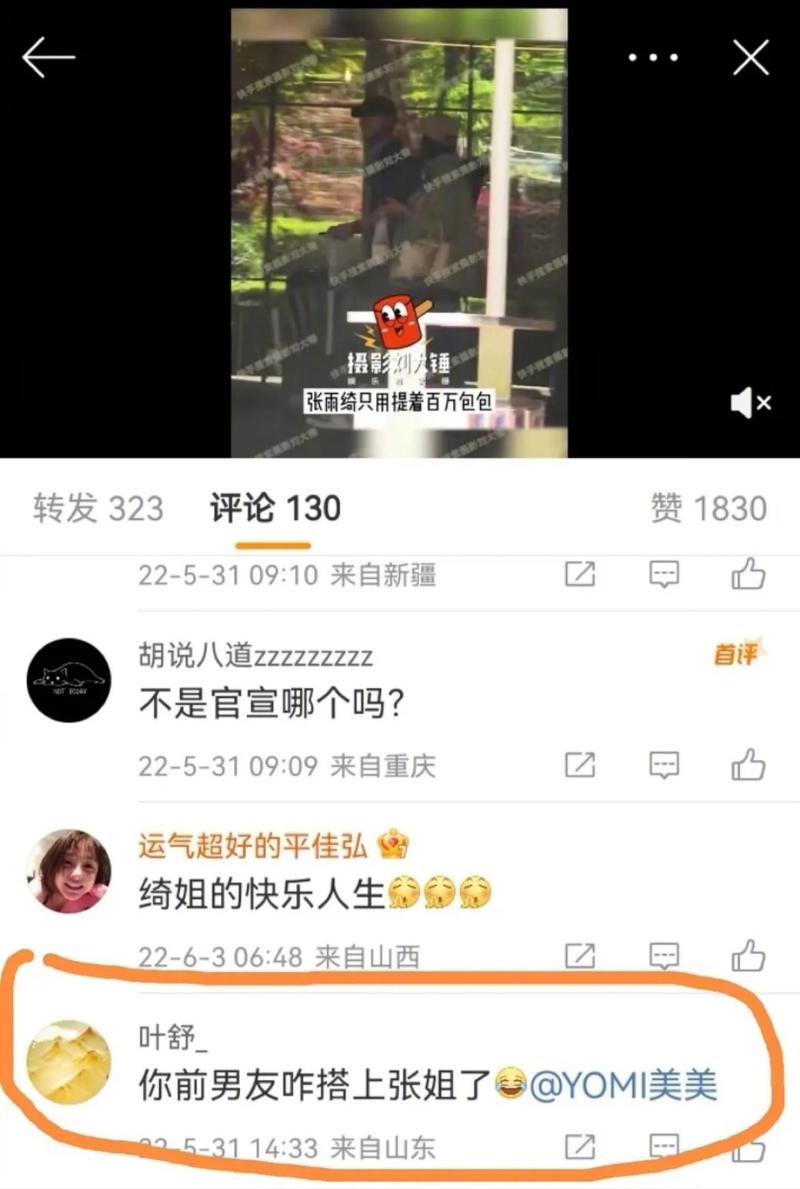This screenshot has width=800, height=1189.
Task: Open the @YOMI美美 mention link
Action: pos(622,1087)
